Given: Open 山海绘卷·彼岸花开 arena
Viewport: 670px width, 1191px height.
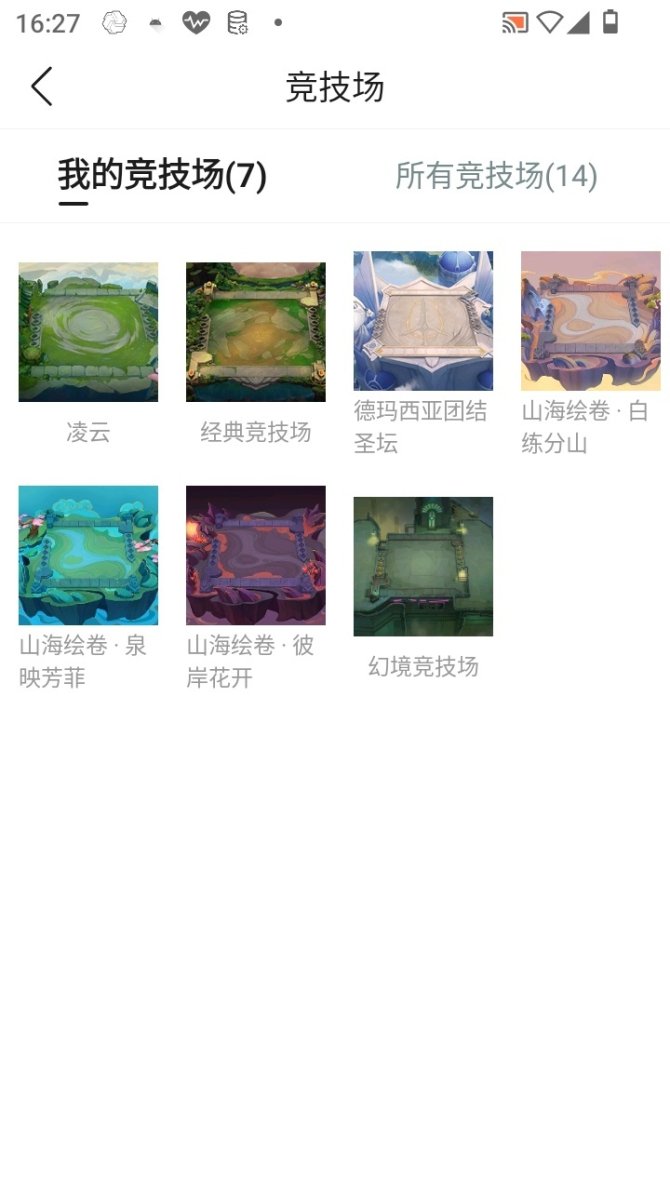Looking at the screenshot, I should click(x=255, y=555).
